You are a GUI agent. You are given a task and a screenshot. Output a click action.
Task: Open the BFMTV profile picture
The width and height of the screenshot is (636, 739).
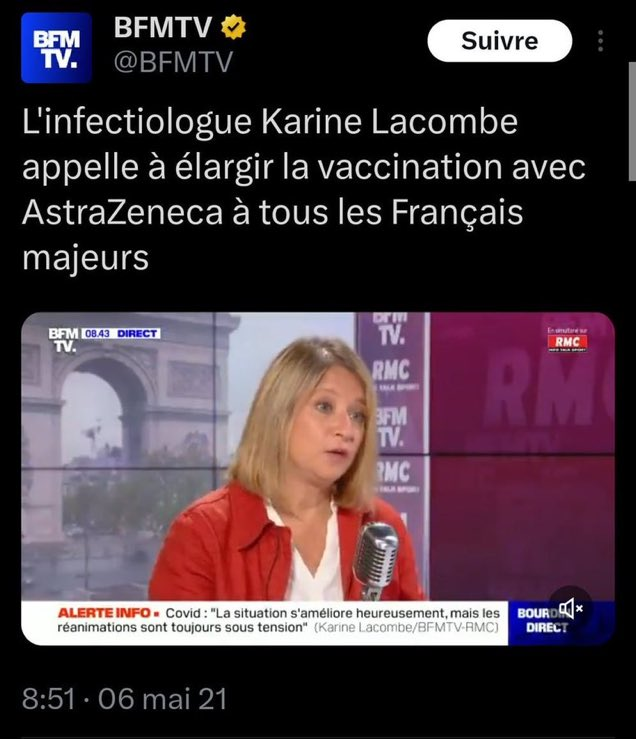[57, 48]
